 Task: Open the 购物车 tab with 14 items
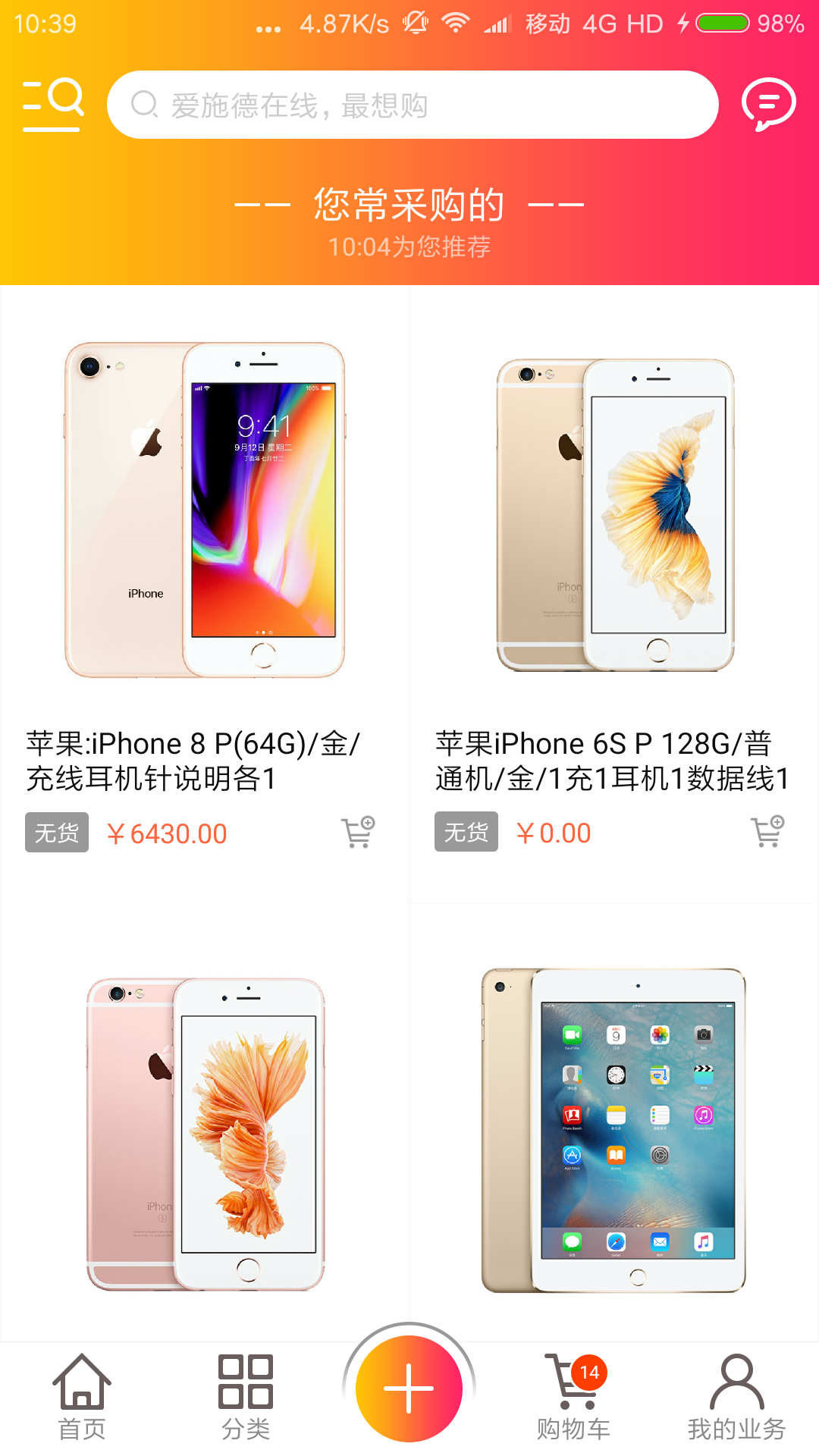point(573,1397)
